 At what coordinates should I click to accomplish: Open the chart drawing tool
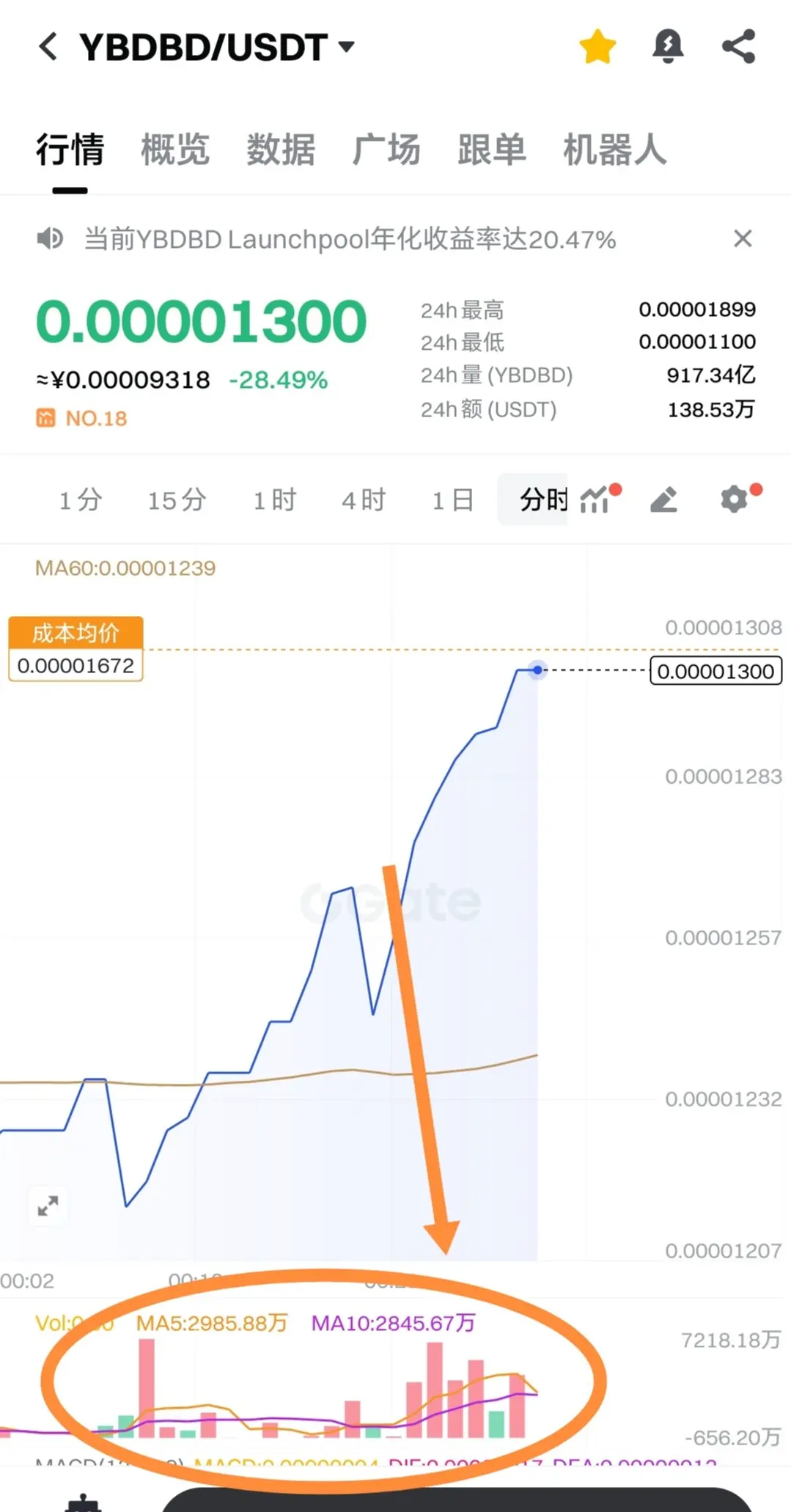(663, 500)
